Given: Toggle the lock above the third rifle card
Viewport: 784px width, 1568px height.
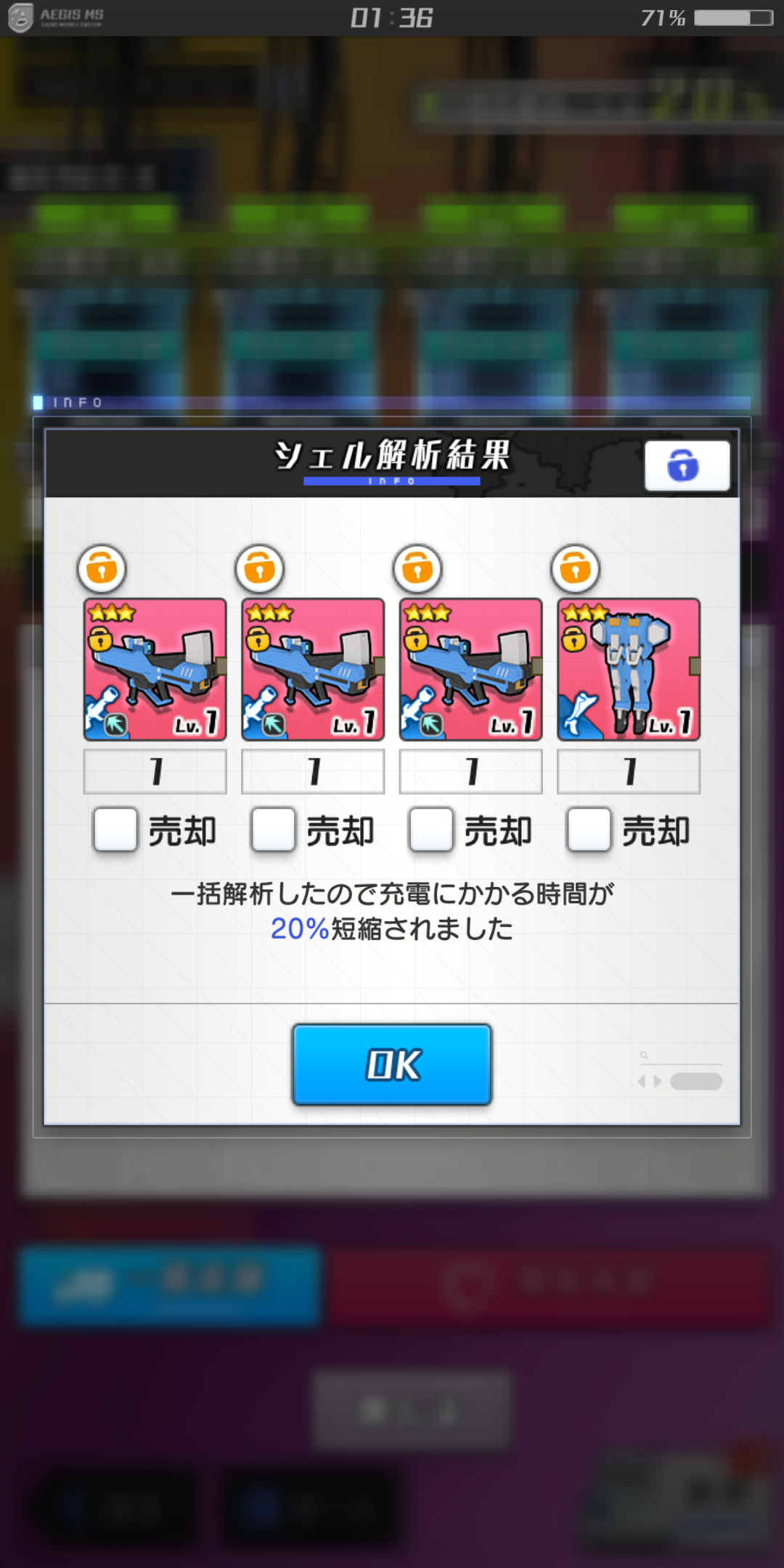Looking at the screenshot, I should [x=417, y=568].
